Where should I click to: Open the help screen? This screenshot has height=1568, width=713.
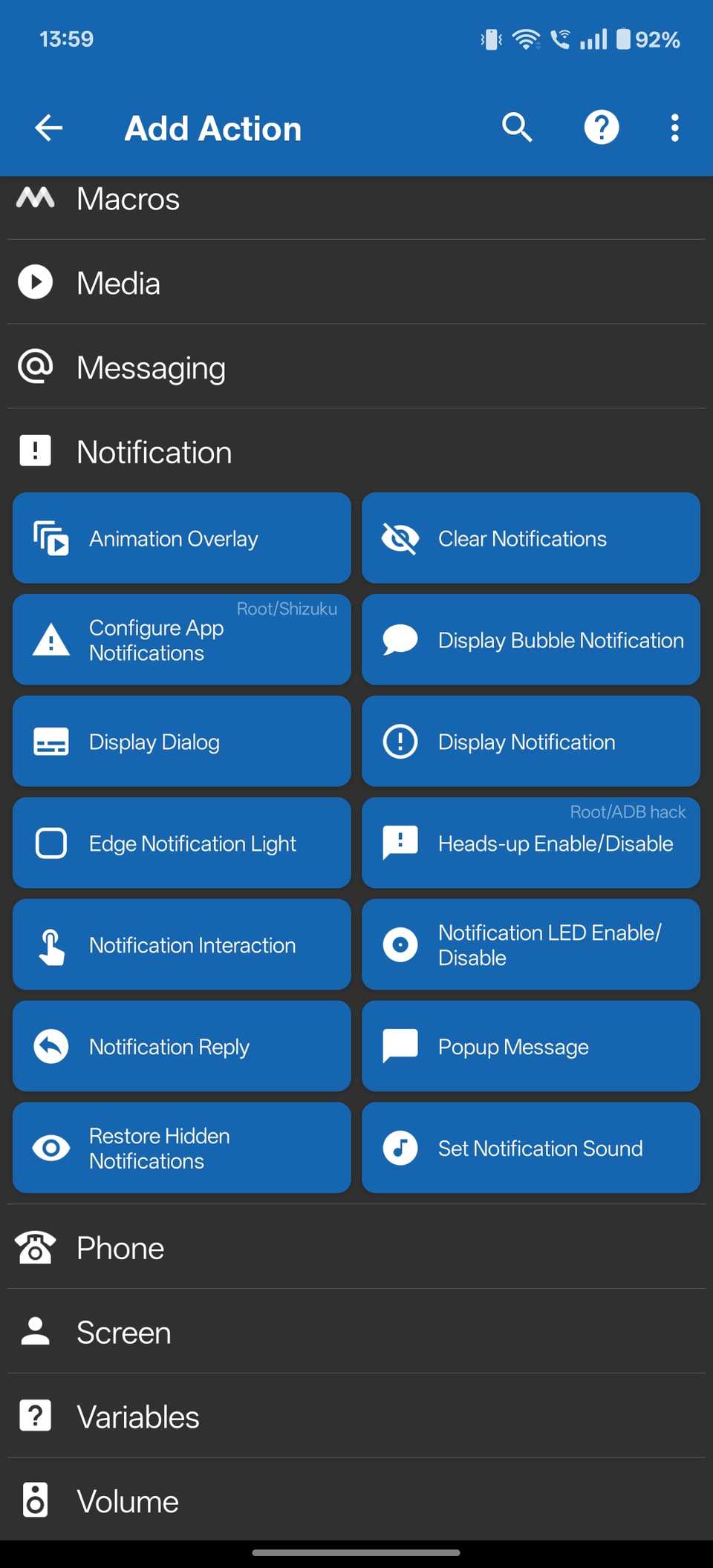tap(601, 127)
